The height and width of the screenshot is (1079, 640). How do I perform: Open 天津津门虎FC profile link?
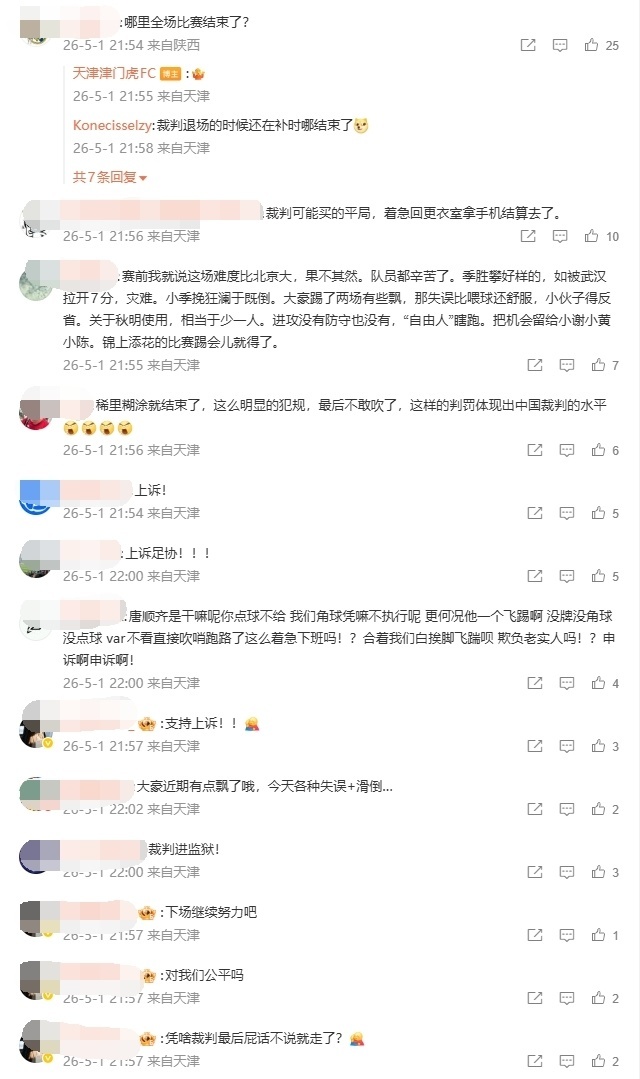point(114,73)
